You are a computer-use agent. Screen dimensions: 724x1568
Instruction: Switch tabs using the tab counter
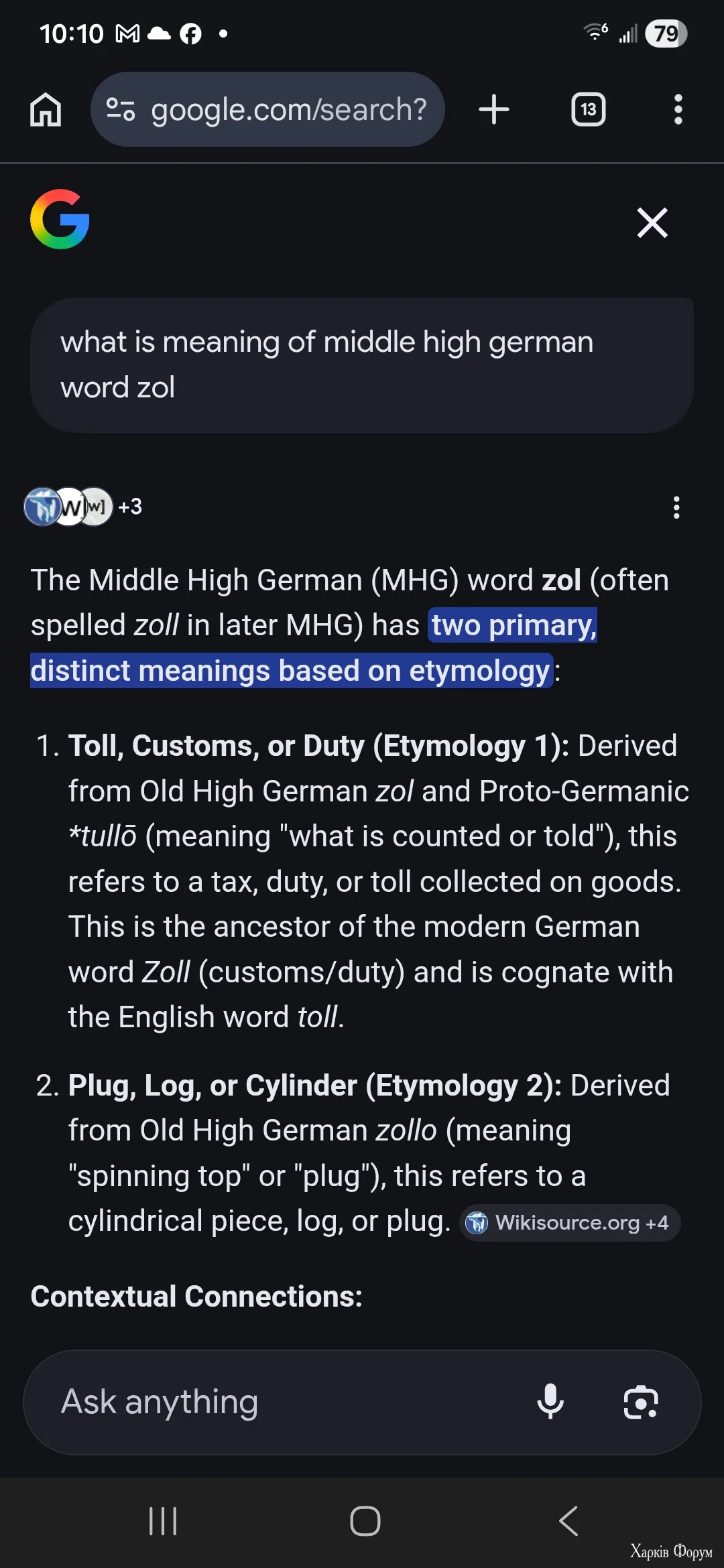(x=588, y=110)
